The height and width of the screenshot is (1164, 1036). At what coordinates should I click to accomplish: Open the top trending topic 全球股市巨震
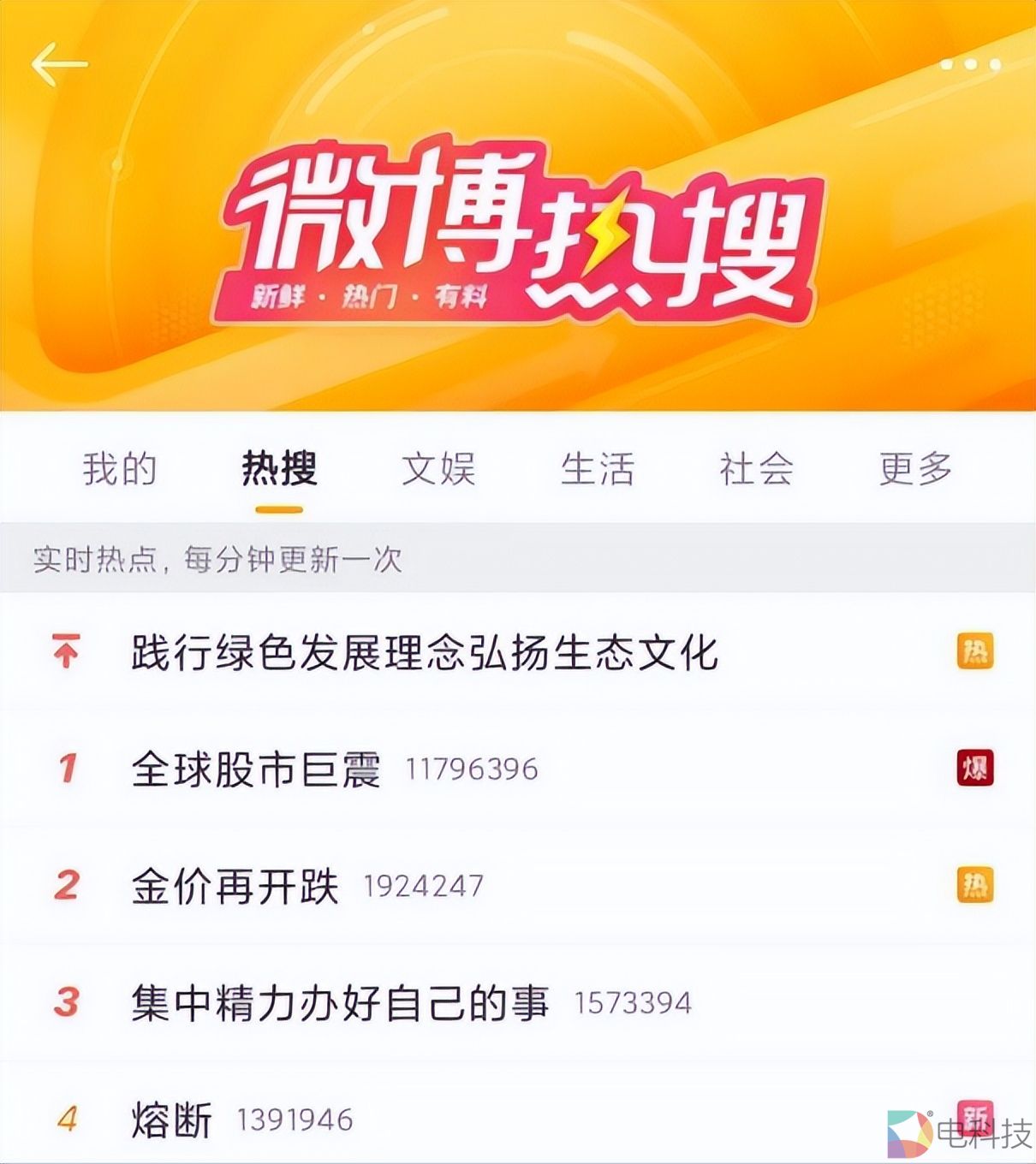[x=257, y=769]
